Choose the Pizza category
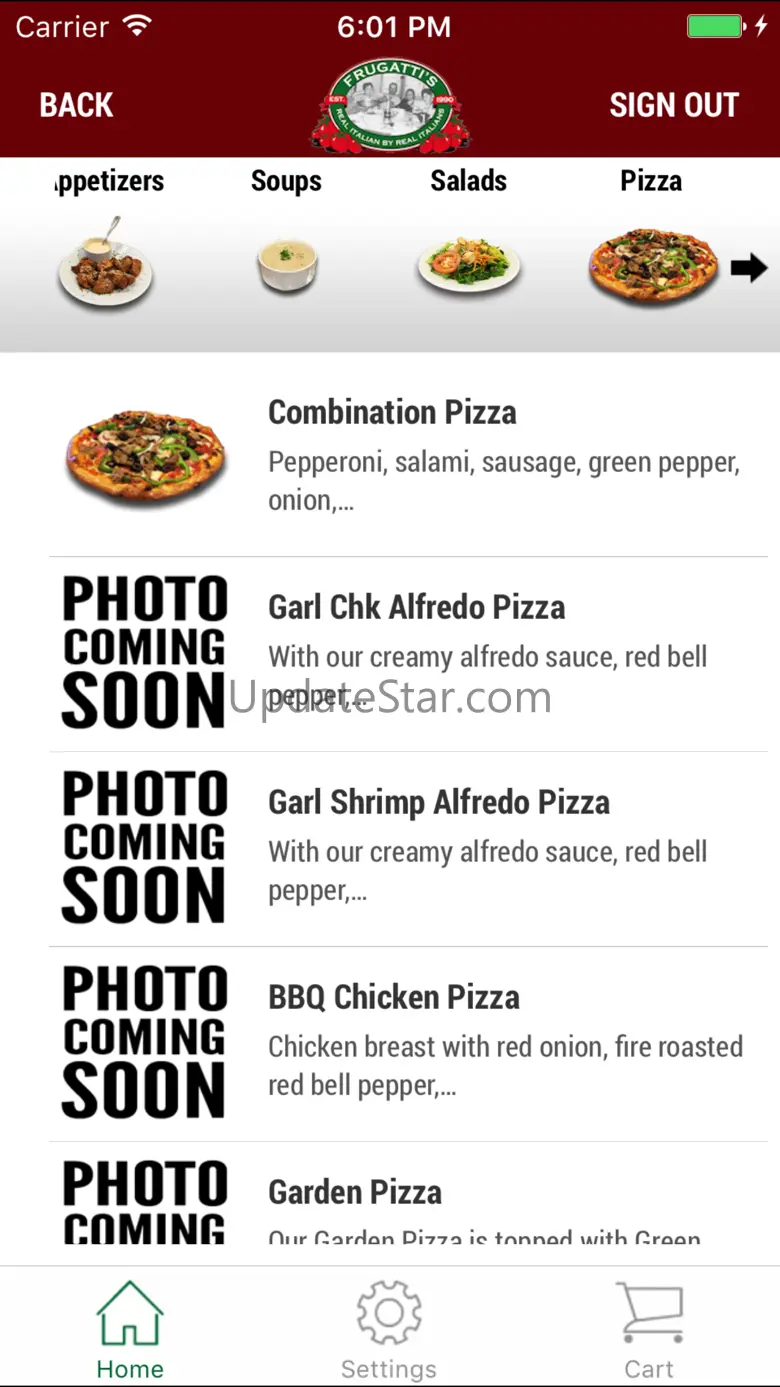The width and height of the screenshot is (780, 1387). click(x=652, y=245)
